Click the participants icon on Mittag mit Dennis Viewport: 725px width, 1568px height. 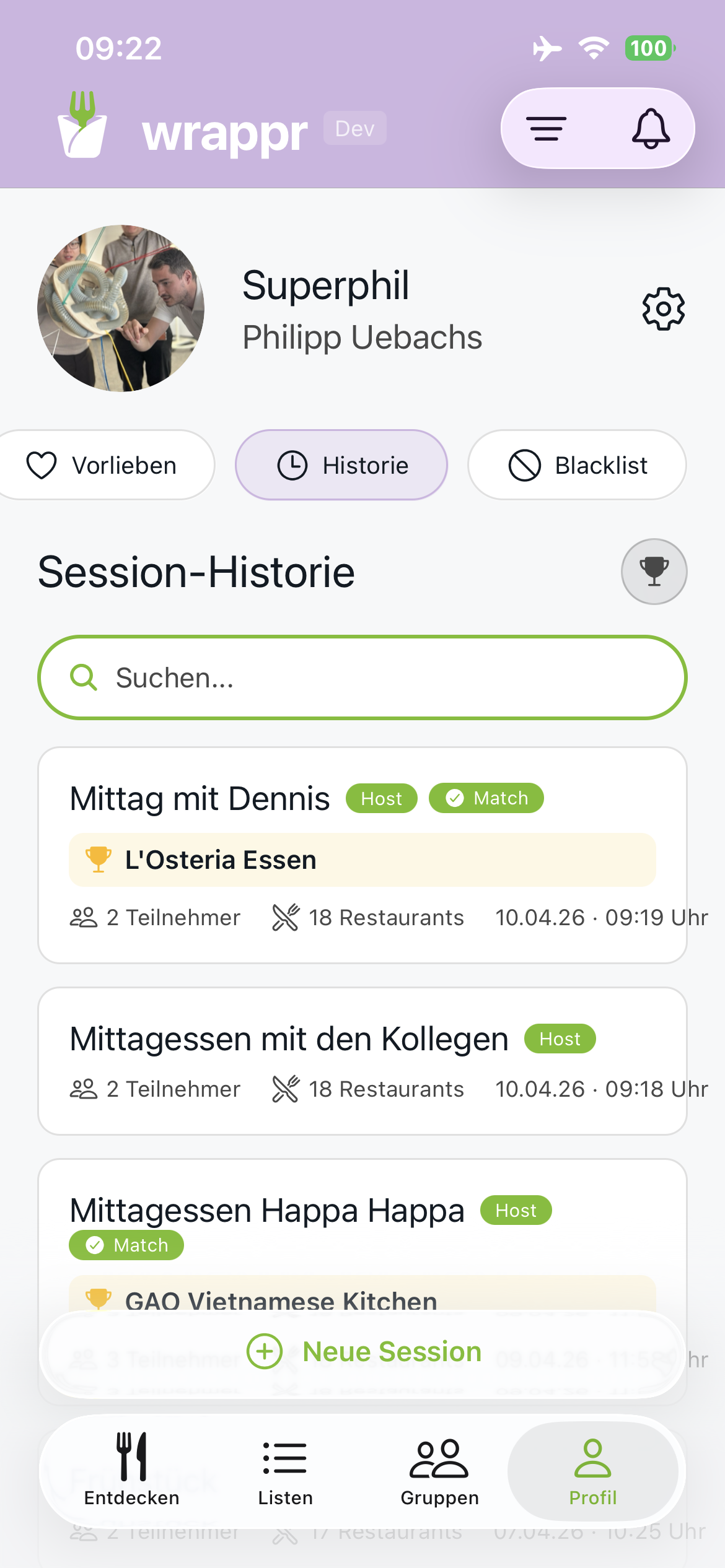pyautogui.click(x=83, y=917)
